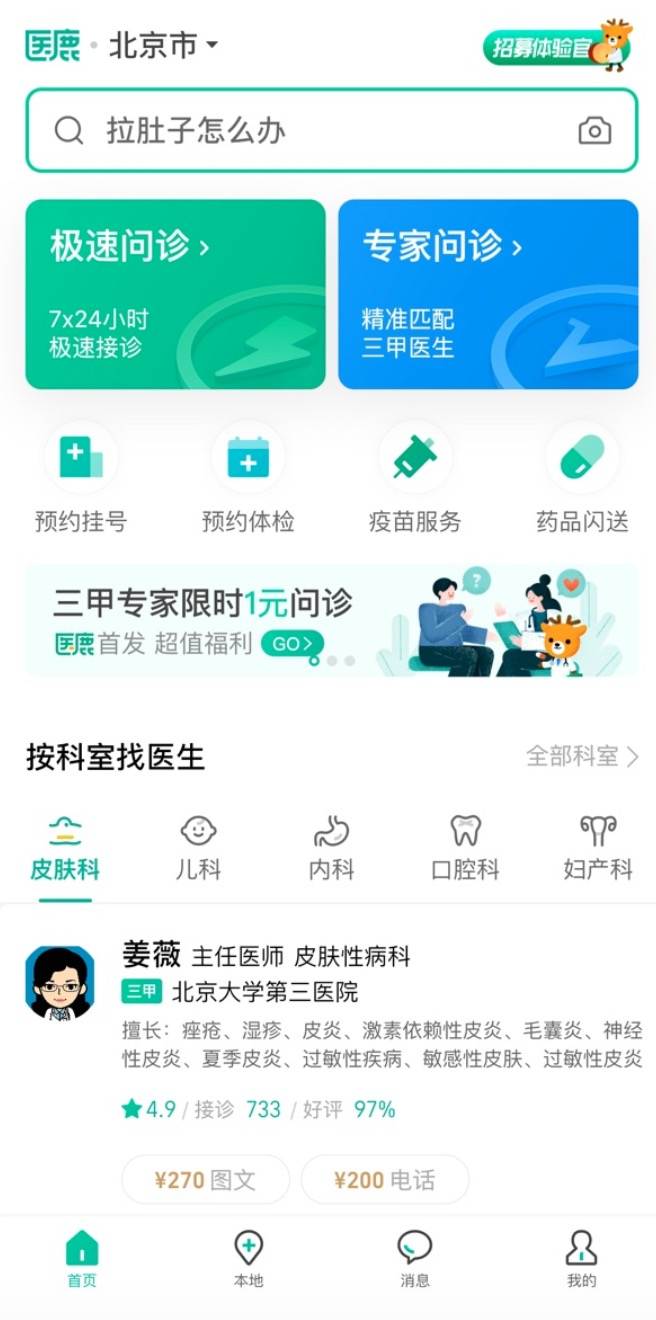Screen dimensions: 656x1320
Task: Open 药品闪送 service
Action: (582, 478)
